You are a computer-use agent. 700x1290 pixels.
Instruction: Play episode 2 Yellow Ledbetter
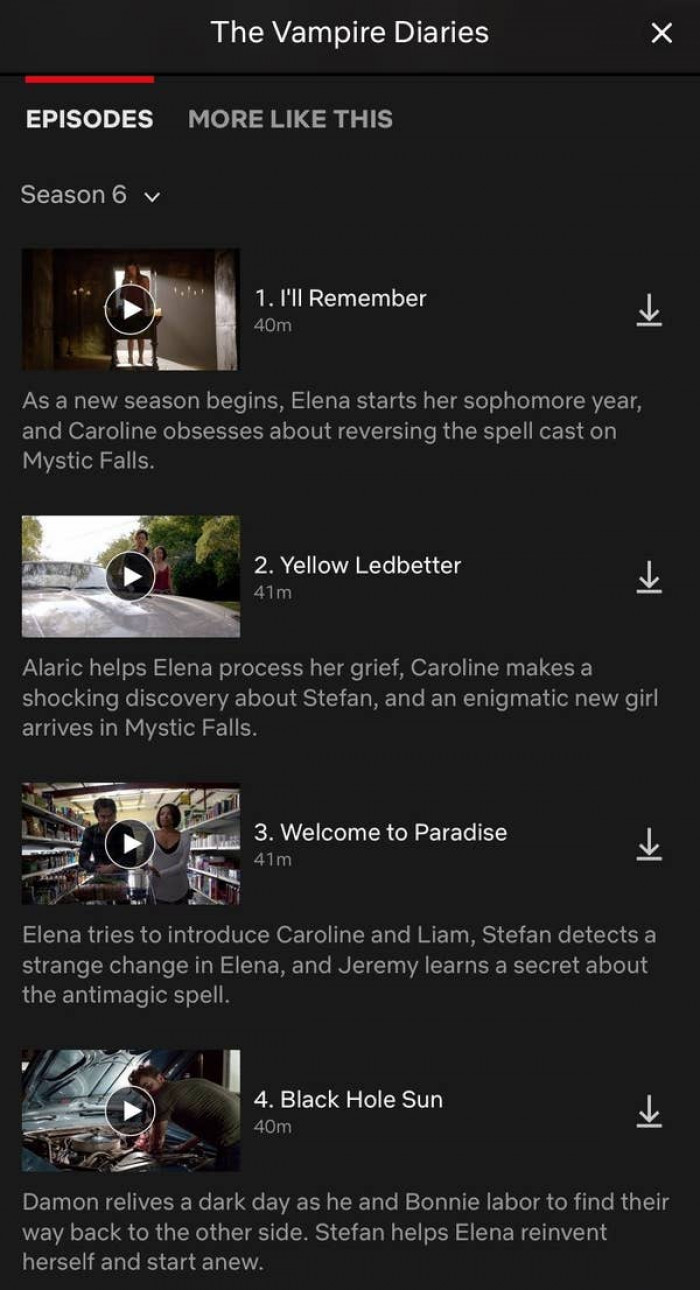point(130,576)
